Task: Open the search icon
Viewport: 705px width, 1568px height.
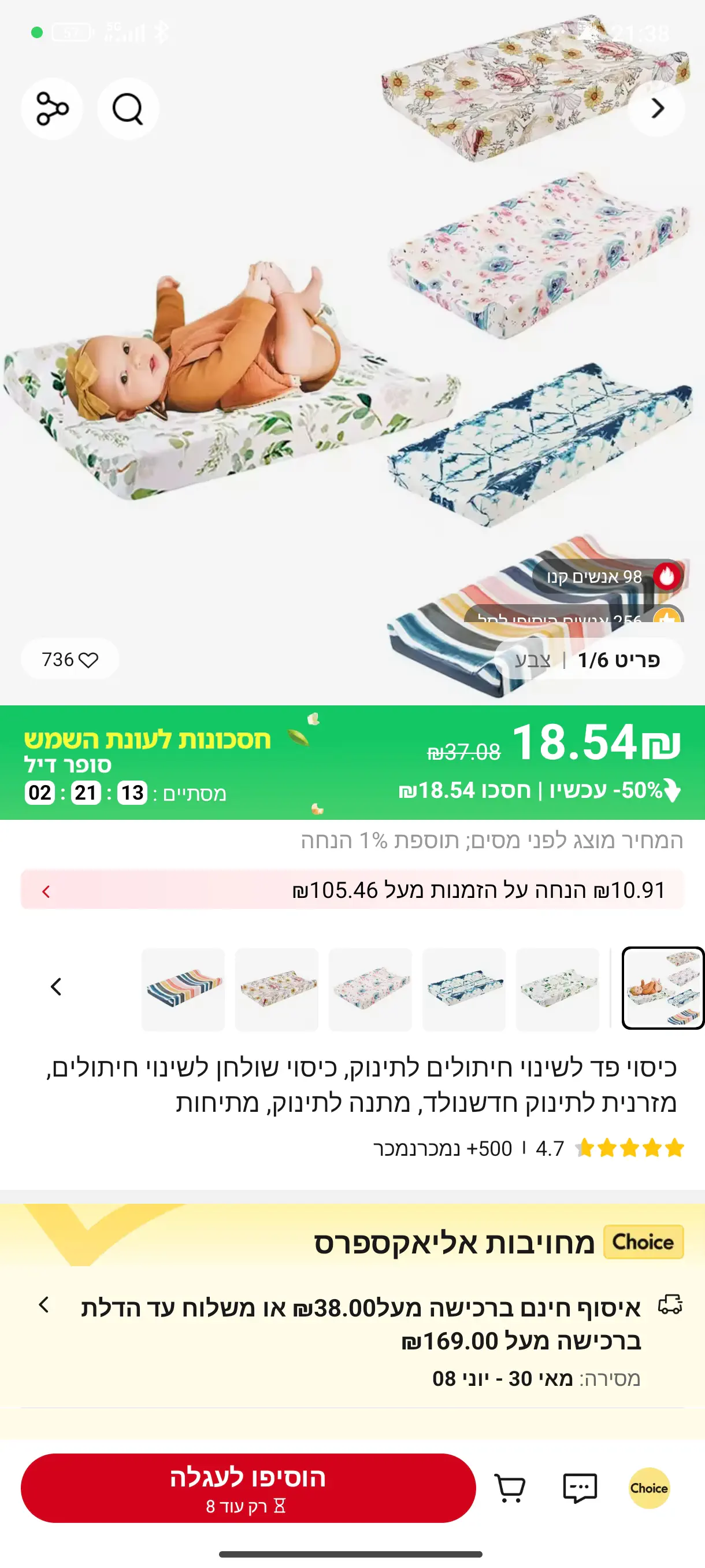Action: tap(128, 109)
